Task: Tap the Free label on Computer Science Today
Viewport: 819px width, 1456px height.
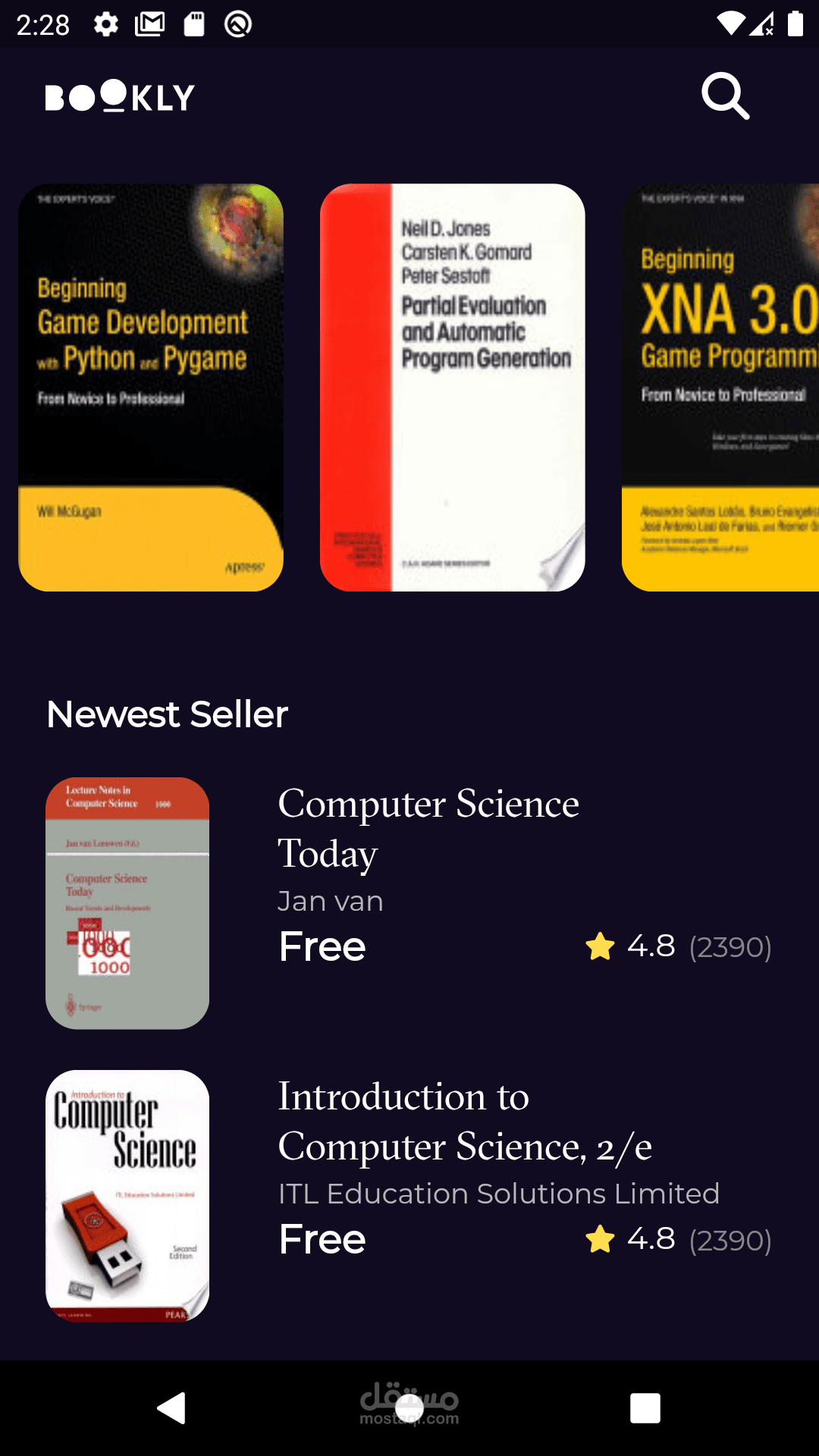Action: 321,946
